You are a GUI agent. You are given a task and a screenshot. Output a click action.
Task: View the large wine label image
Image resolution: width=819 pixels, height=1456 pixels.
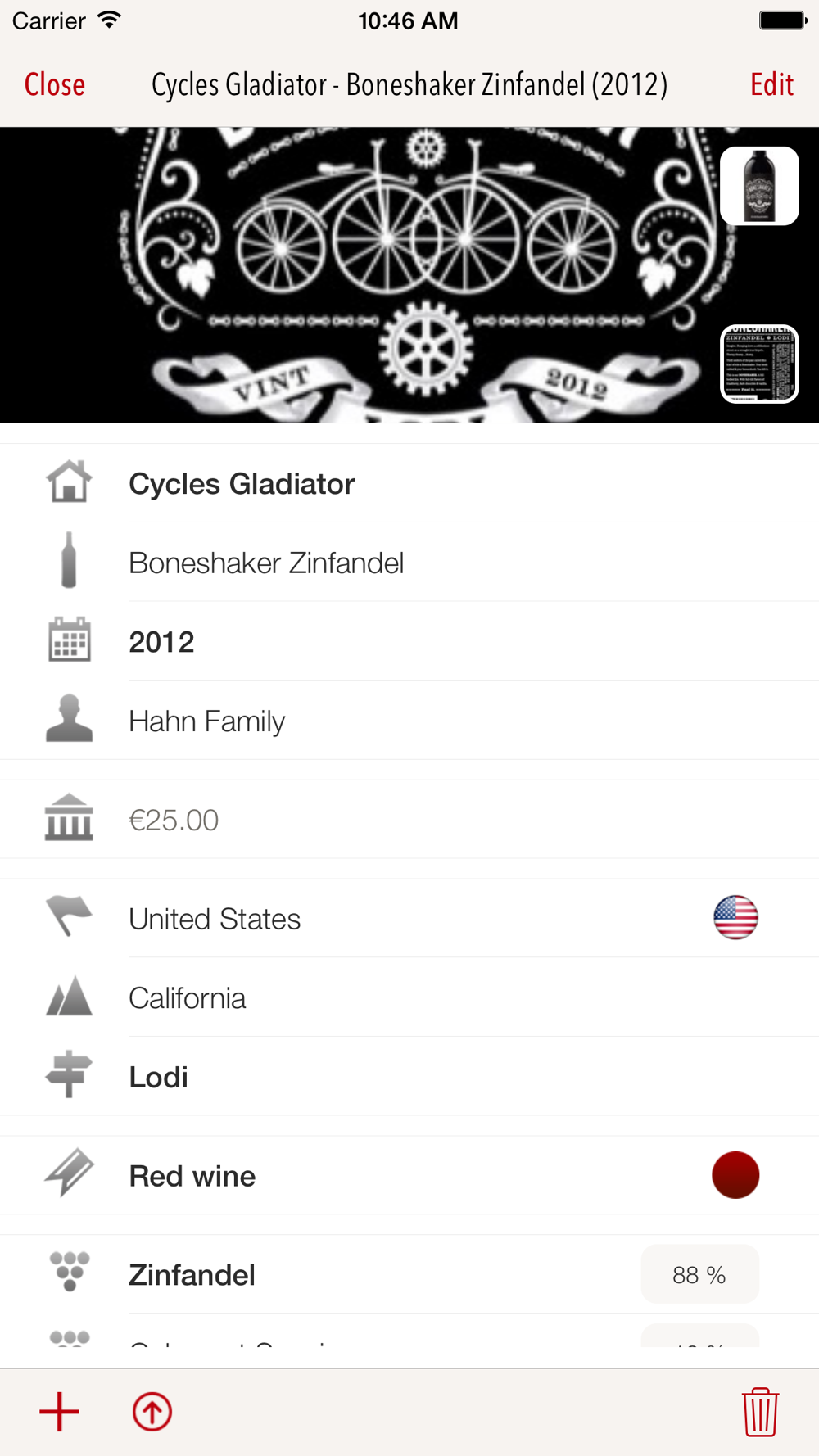pyautogui.click(x=409, y=275)
